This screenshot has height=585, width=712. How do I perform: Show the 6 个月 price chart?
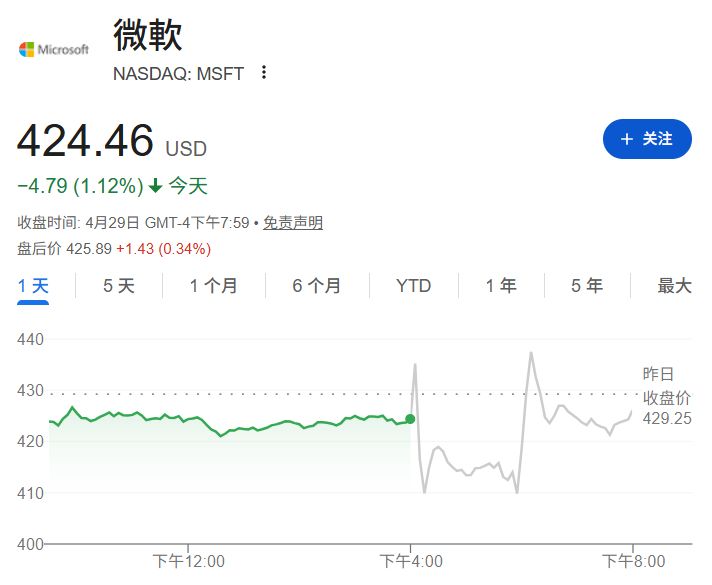click(x=316, y=286)
